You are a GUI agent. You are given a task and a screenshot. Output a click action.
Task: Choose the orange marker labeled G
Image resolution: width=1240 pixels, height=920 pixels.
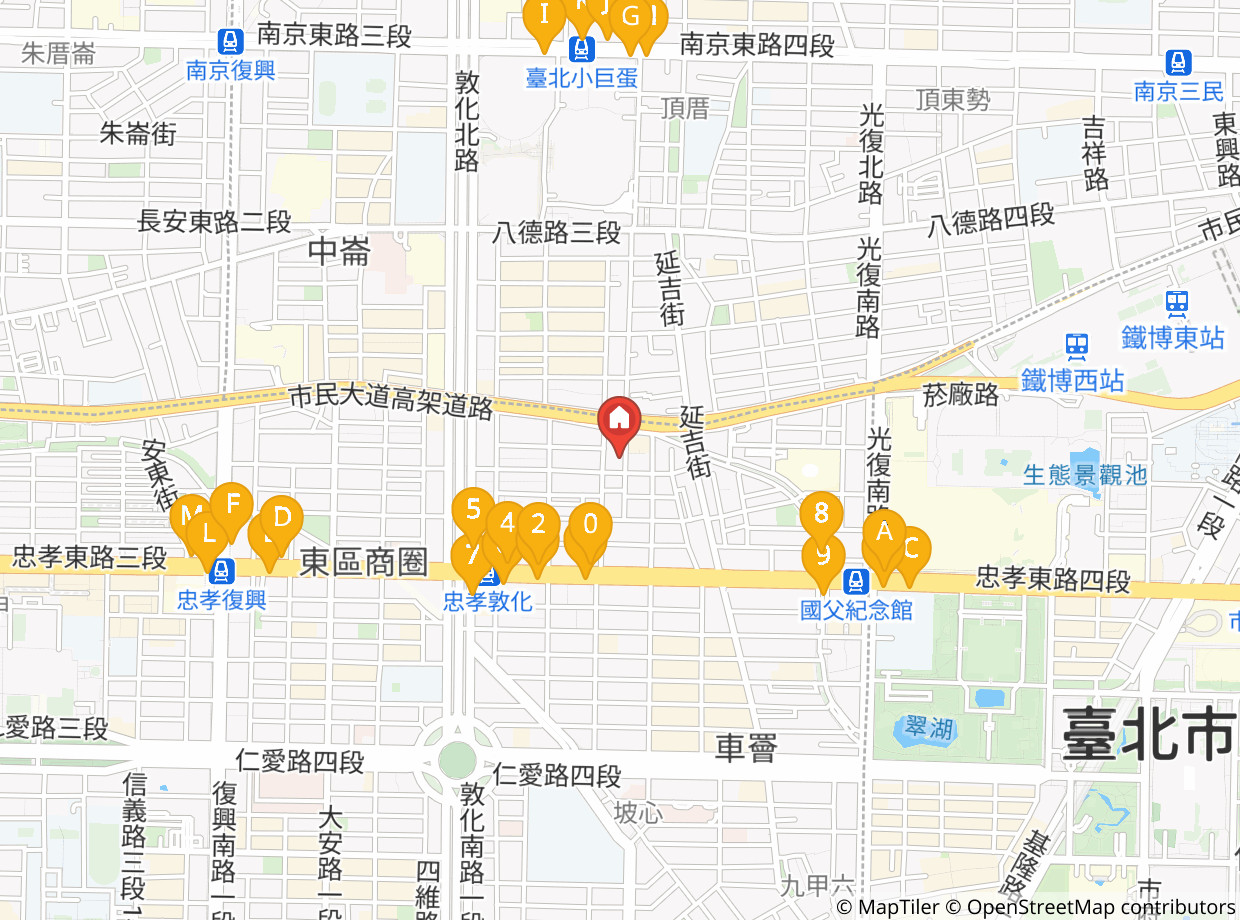pos(630,17)
